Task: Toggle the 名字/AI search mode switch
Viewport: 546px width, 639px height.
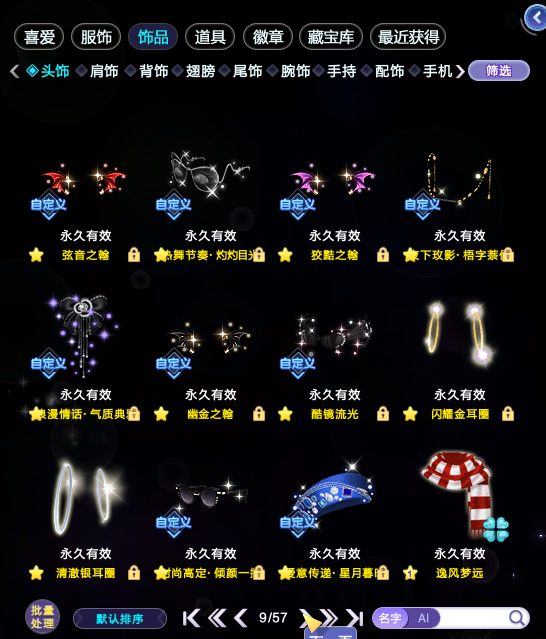Action: 406,618
